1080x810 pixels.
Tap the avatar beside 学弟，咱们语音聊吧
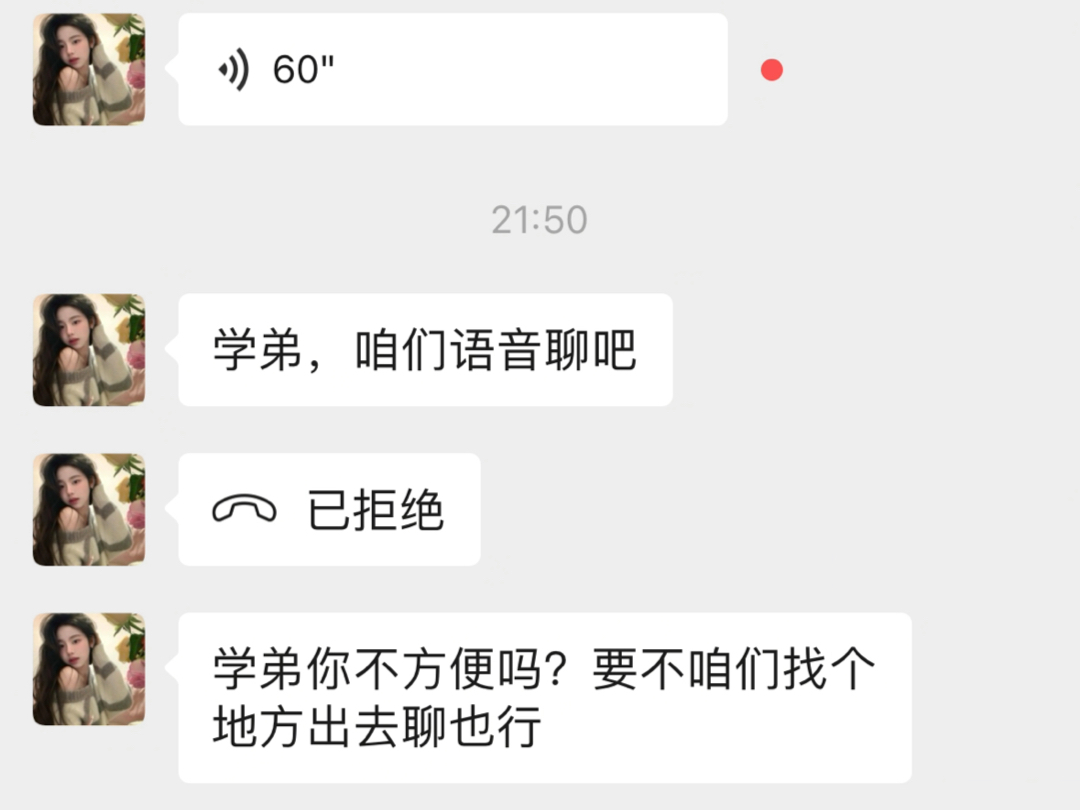(89, 350)
